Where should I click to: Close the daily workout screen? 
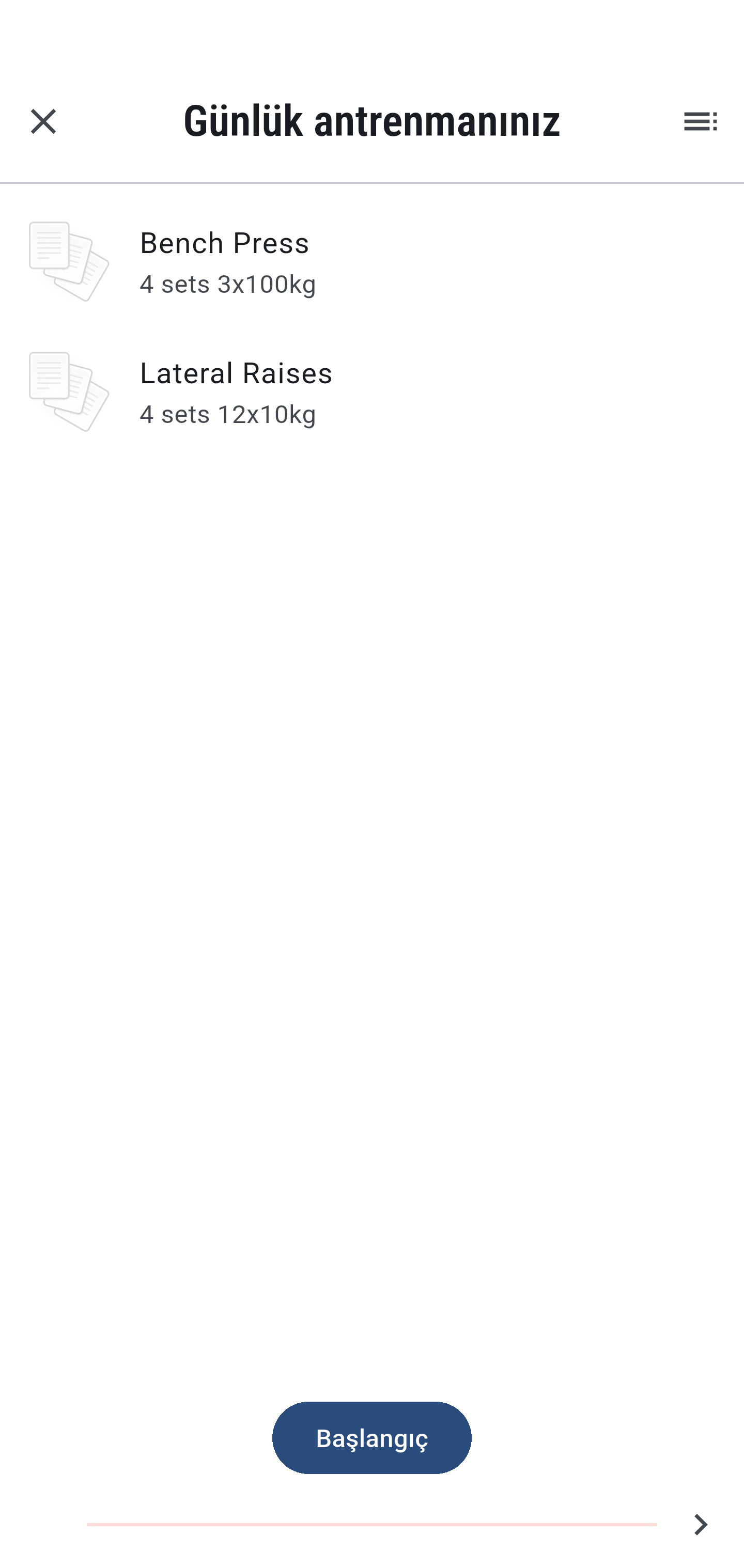[43, 121]
